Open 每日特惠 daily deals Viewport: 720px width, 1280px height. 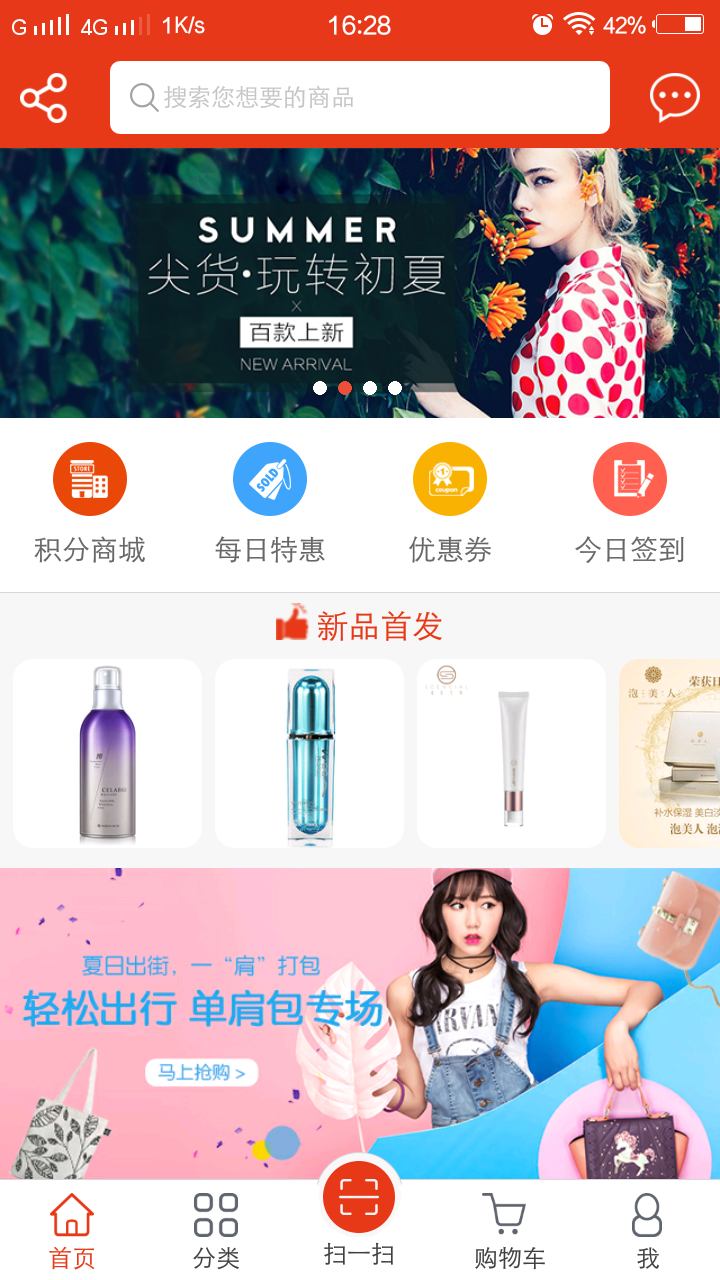pyautogui.click(x=270, y=503)
